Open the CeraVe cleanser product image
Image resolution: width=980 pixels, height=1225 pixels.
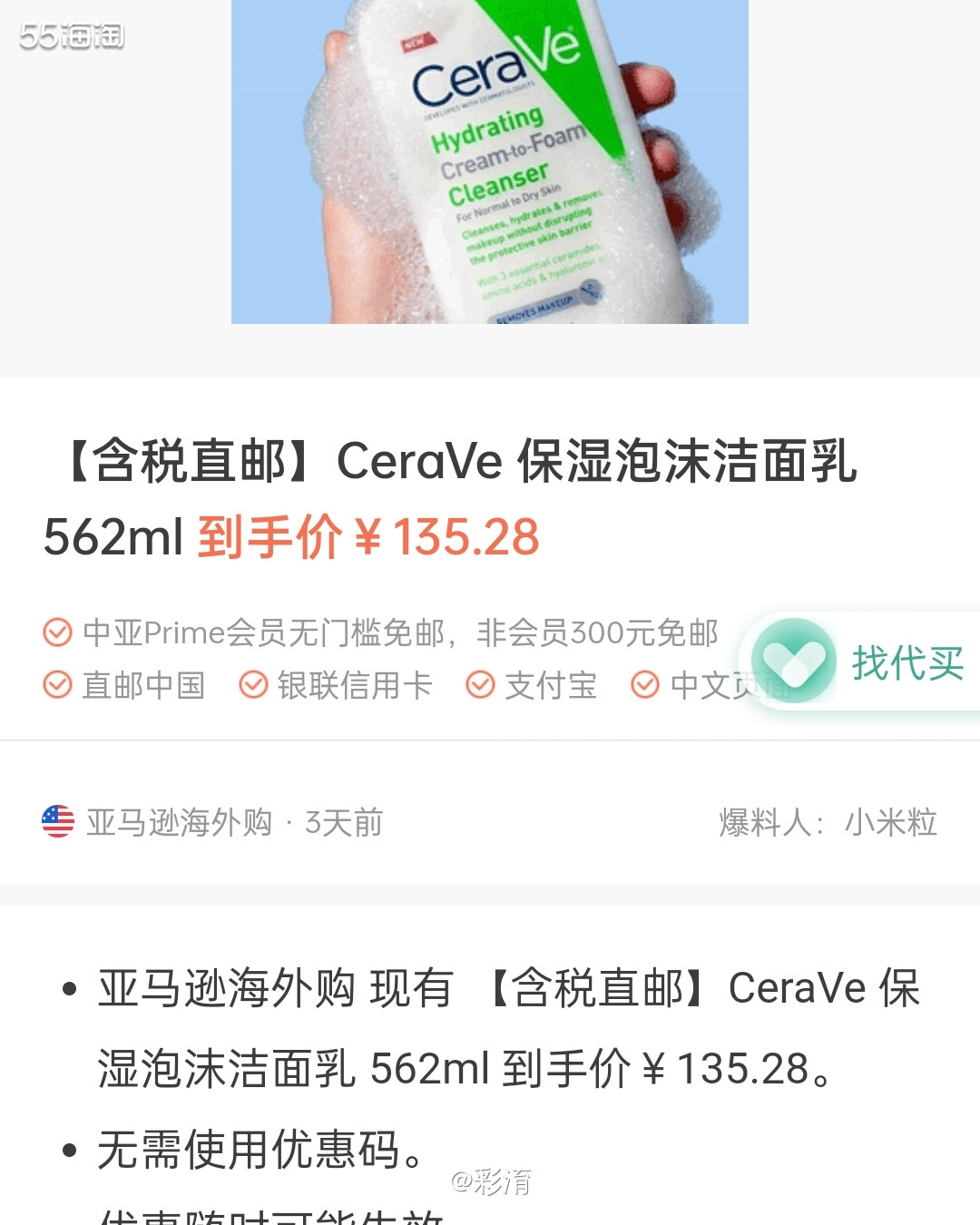[x=490, y=162]
